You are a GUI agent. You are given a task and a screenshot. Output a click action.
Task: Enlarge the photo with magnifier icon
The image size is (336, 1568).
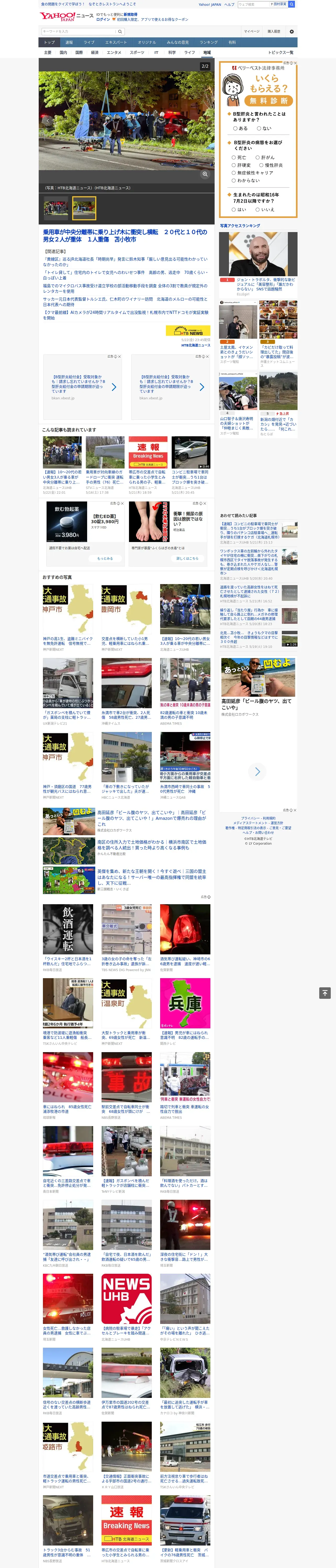(205, 174)
